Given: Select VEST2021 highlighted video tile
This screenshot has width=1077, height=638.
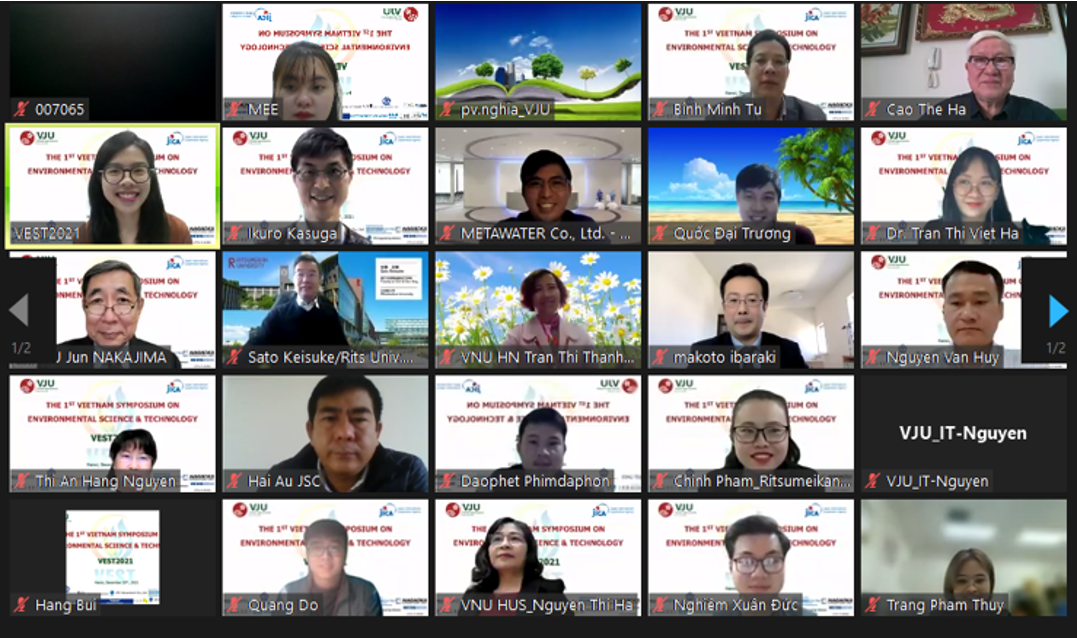Looking at the screenshot, I should coord(112,186).
